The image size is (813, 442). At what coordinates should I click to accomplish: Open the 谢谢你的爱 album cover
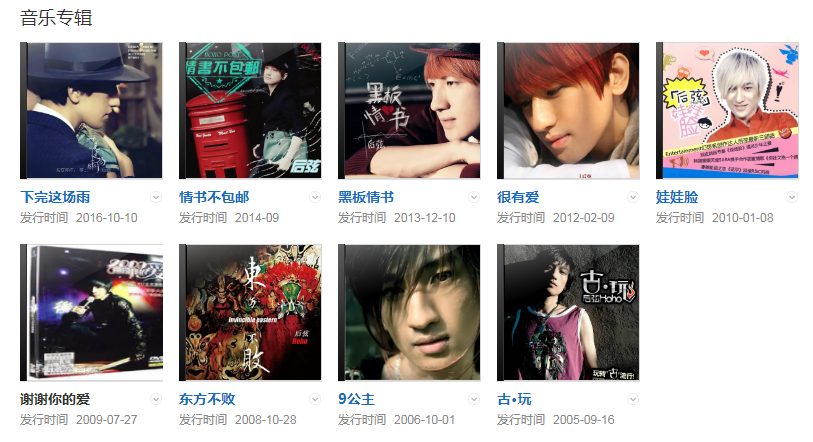coord(91,312)
